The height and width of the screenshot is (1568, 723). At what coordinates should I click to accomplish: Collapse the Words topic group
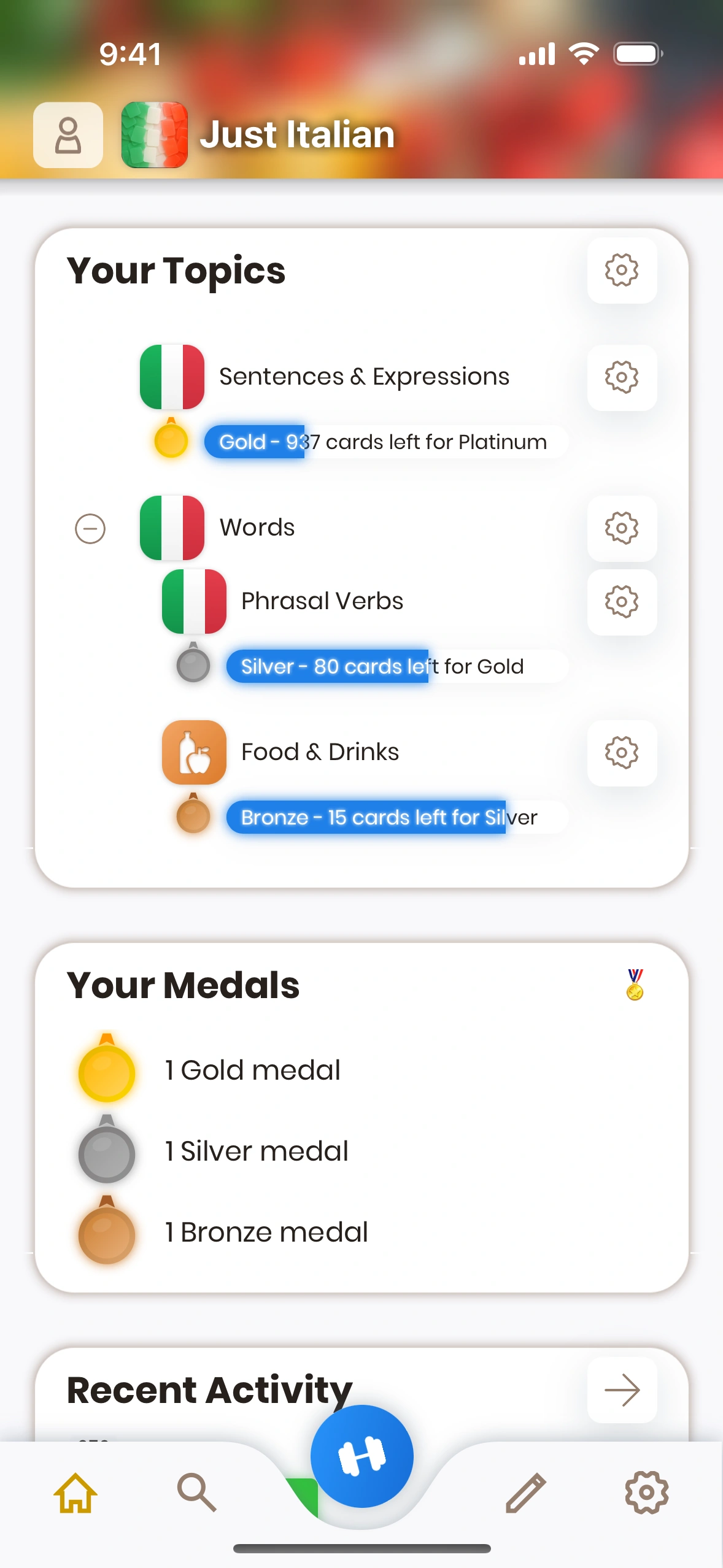[x=90, y=528]
